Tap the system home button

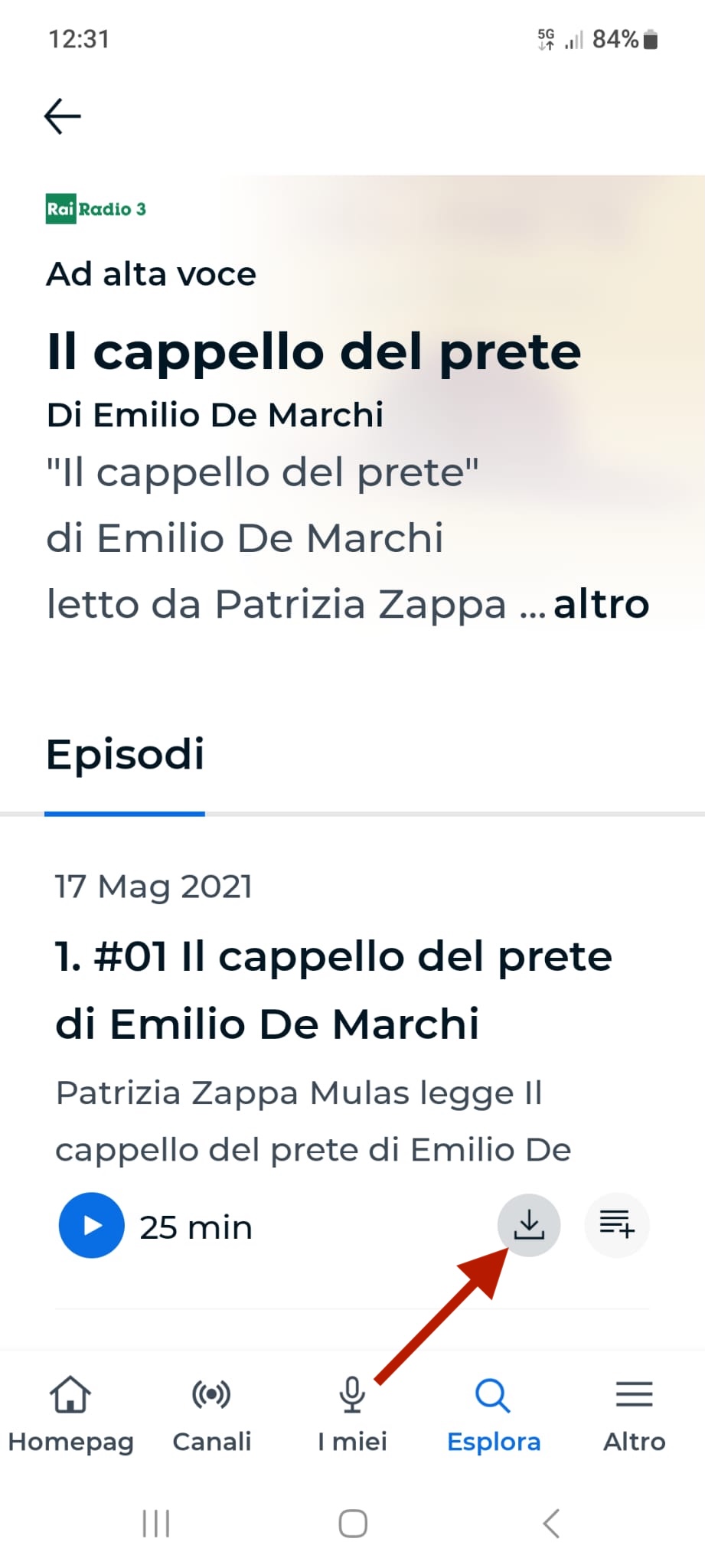(x=353, y=1524)
